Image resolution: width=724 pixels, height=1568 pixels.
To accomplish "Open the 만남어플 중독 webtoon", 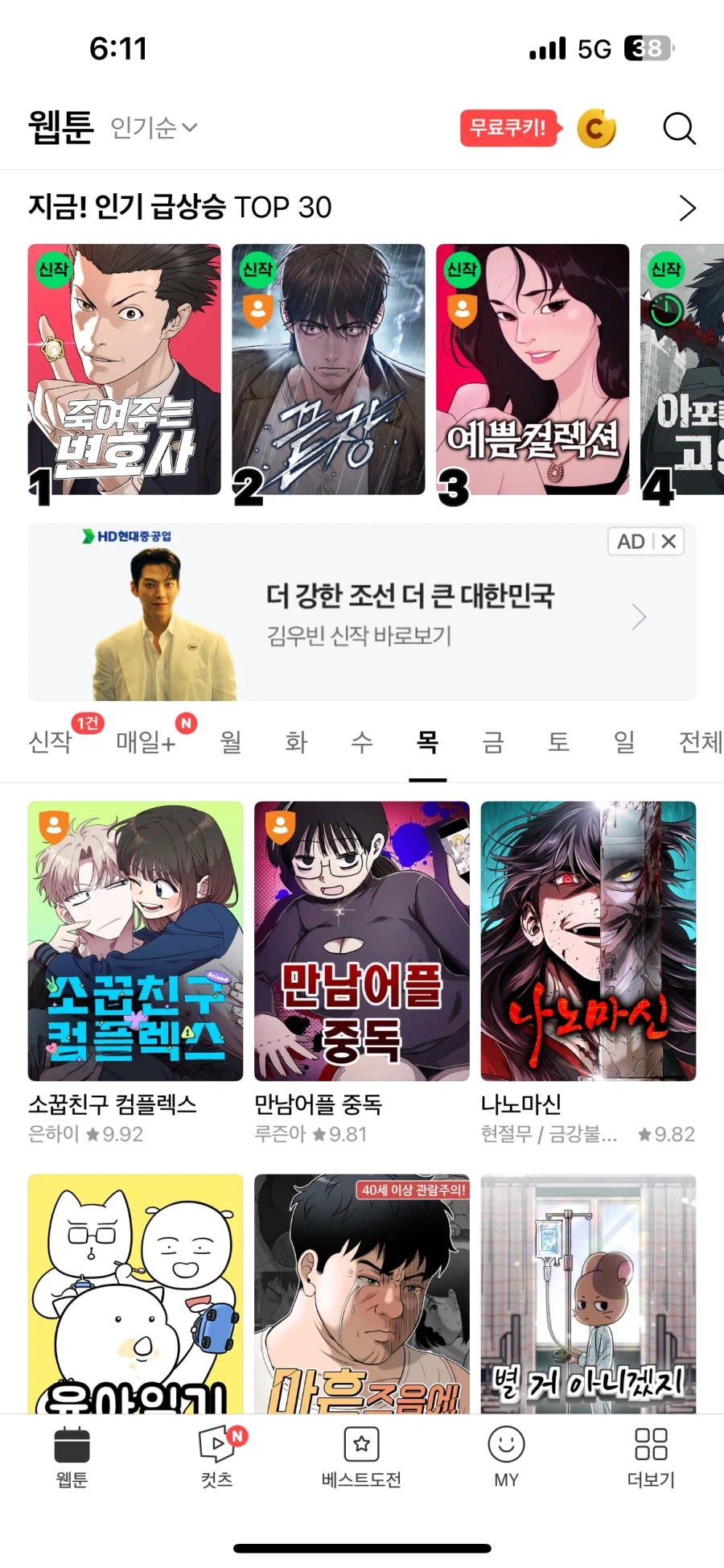I will (360, 939).
